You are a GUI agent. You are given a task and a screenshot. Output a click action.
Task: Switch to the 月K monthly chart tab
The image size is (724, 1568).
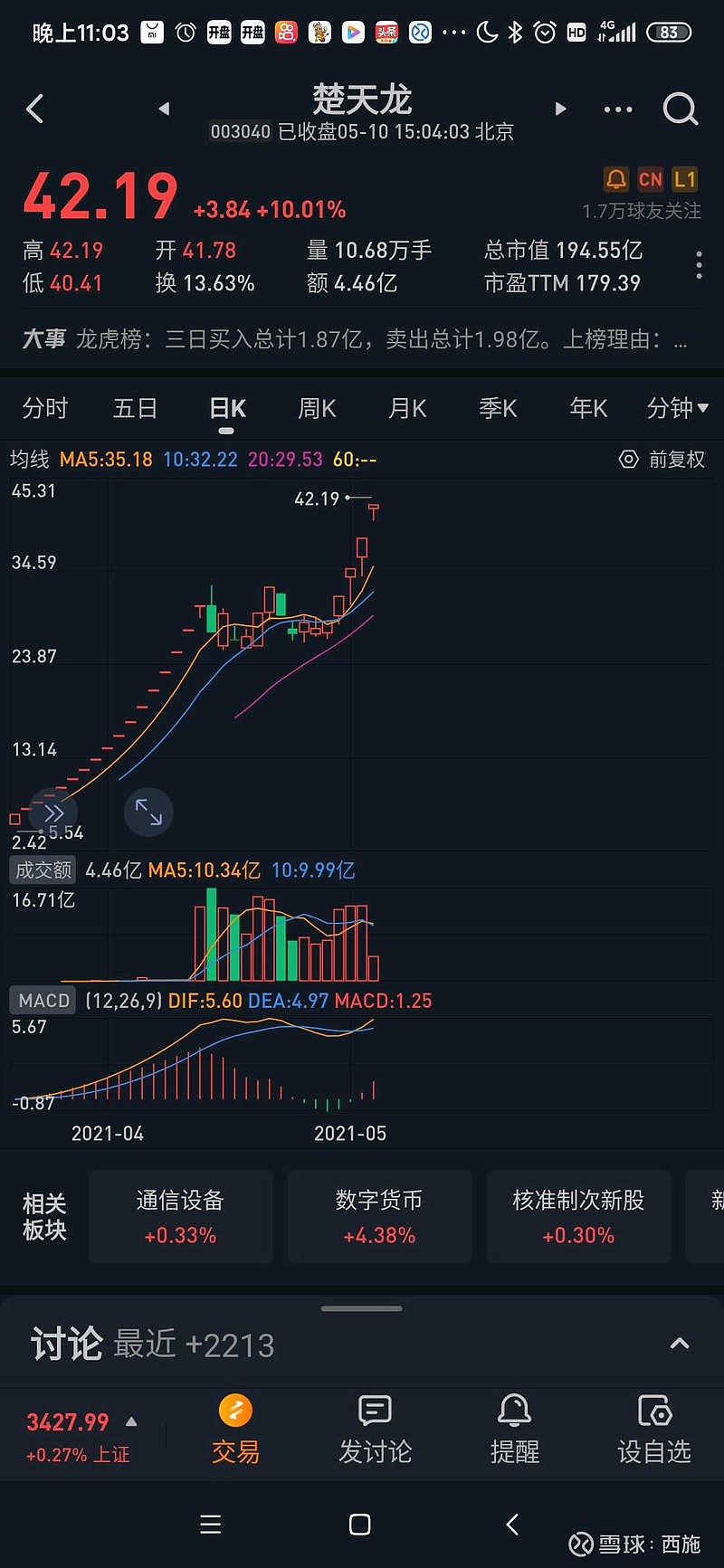click(x=406, y=408)
